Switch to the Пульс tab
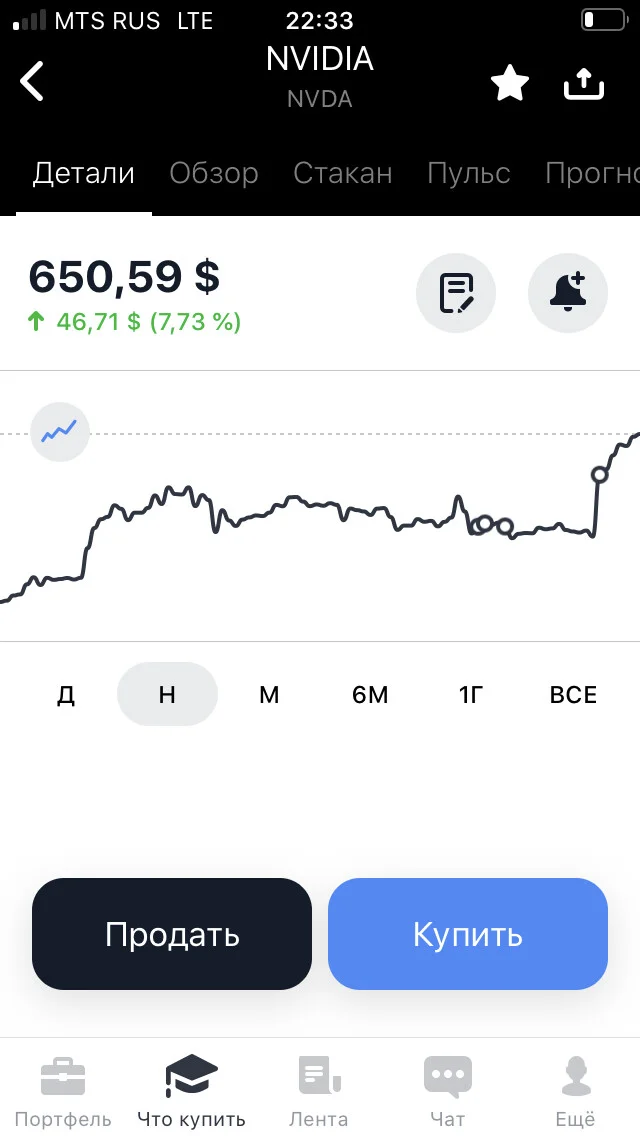 pos(468,173)
